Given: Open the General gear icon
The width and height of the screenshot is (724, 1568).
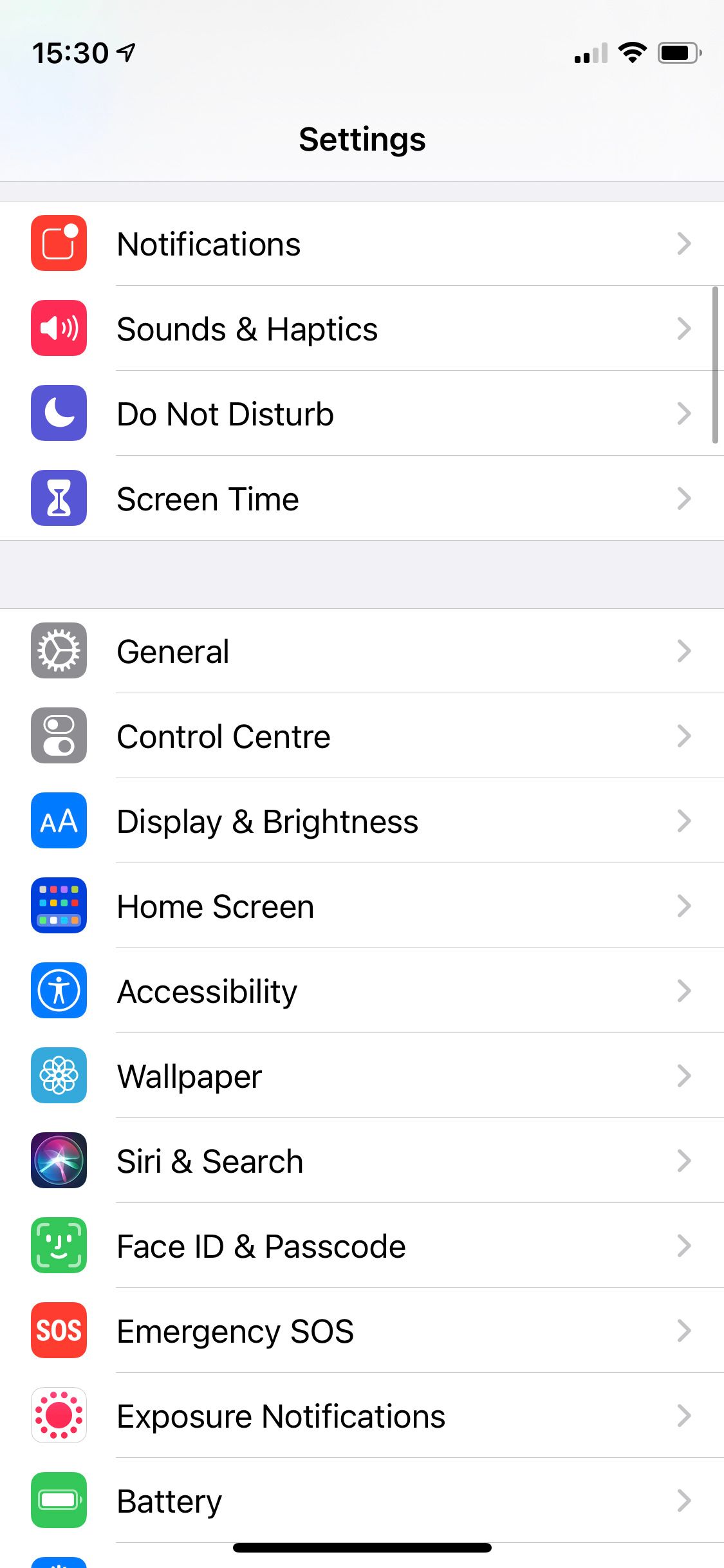Looking at the screenshot, I should pyautogui.click(x=59, y=651).
